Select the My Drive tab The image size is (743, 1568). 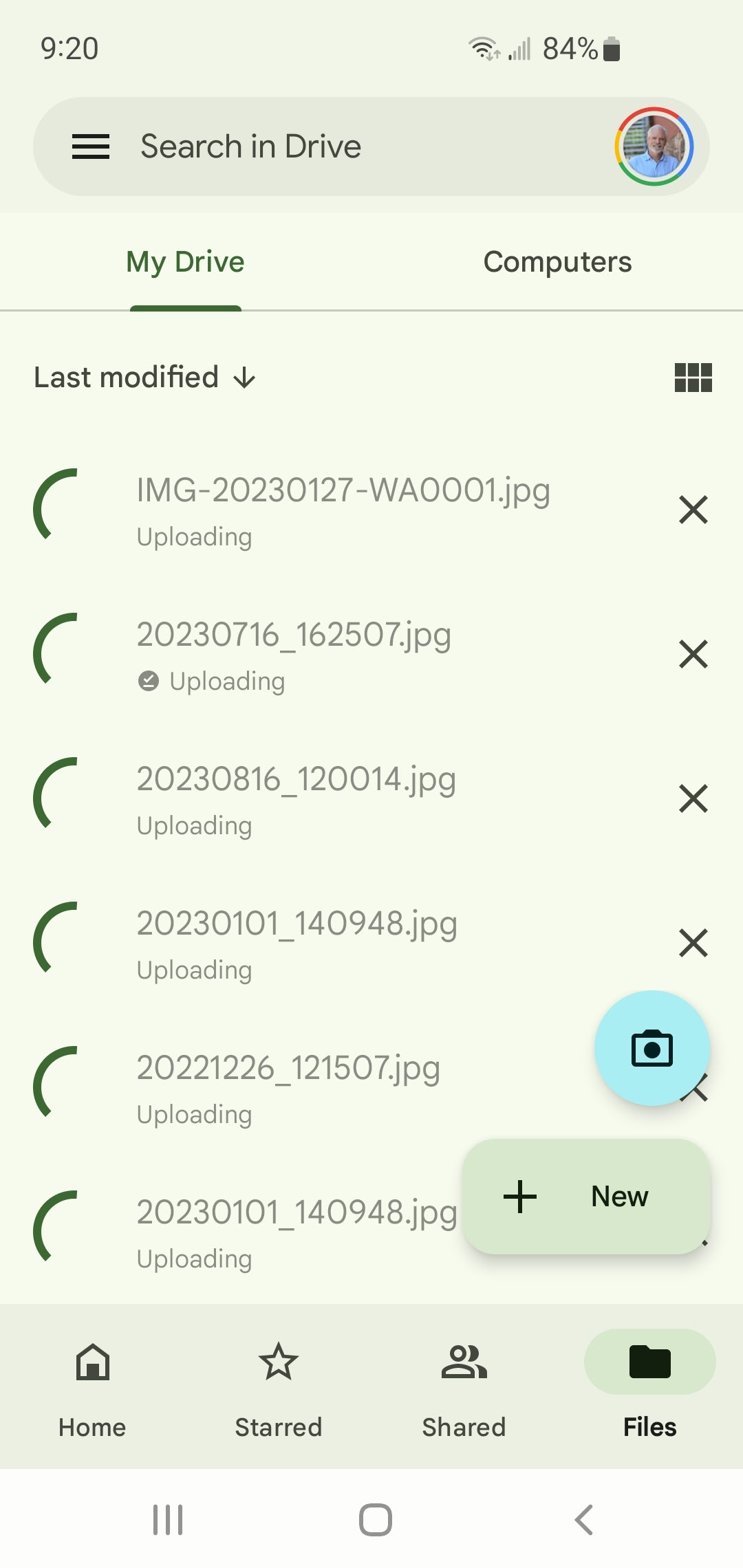click(185, 262)
